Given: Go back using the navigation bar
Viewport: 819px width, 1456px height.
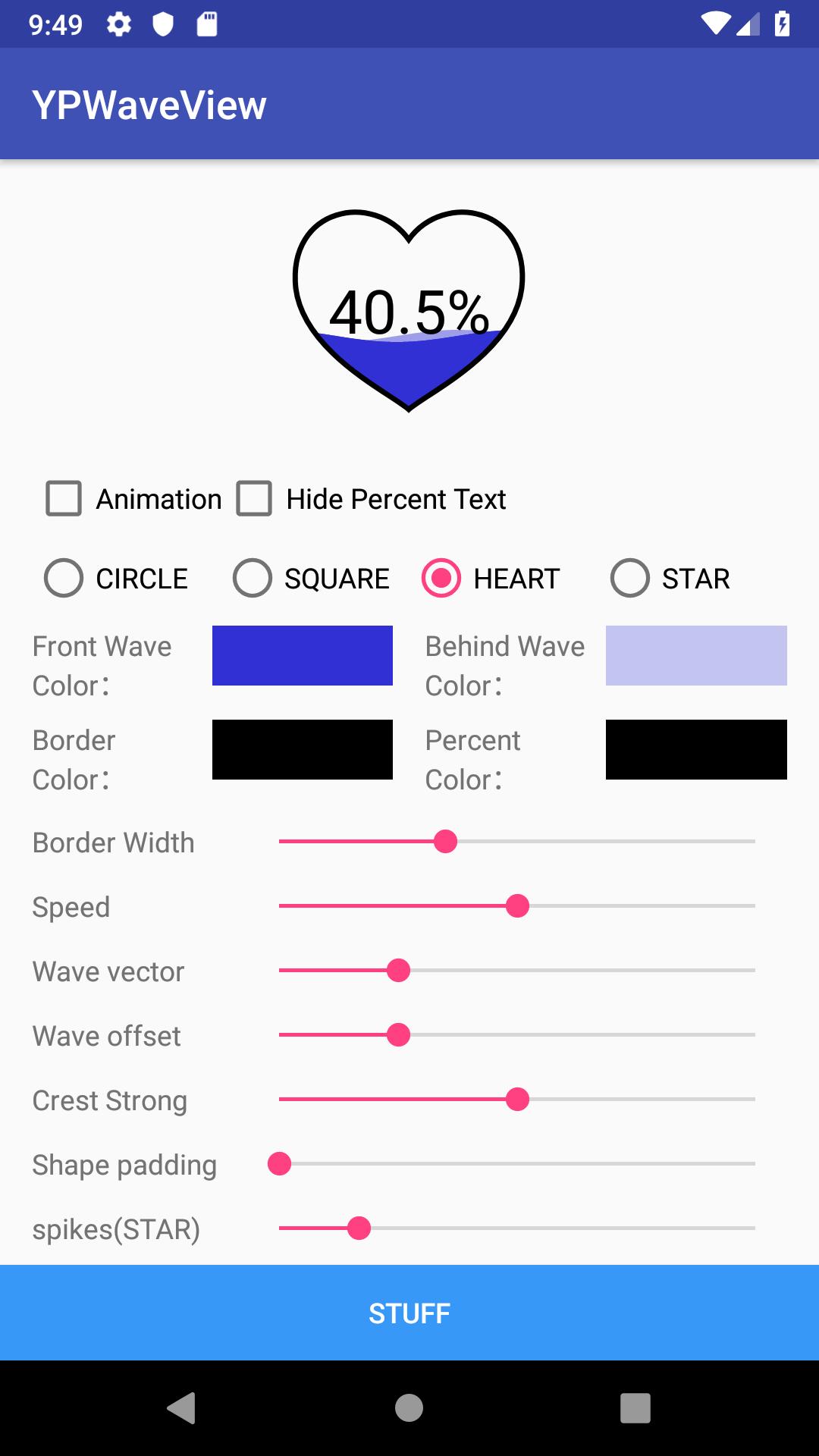Looking at the screenshot, I should coord(181,1408).
